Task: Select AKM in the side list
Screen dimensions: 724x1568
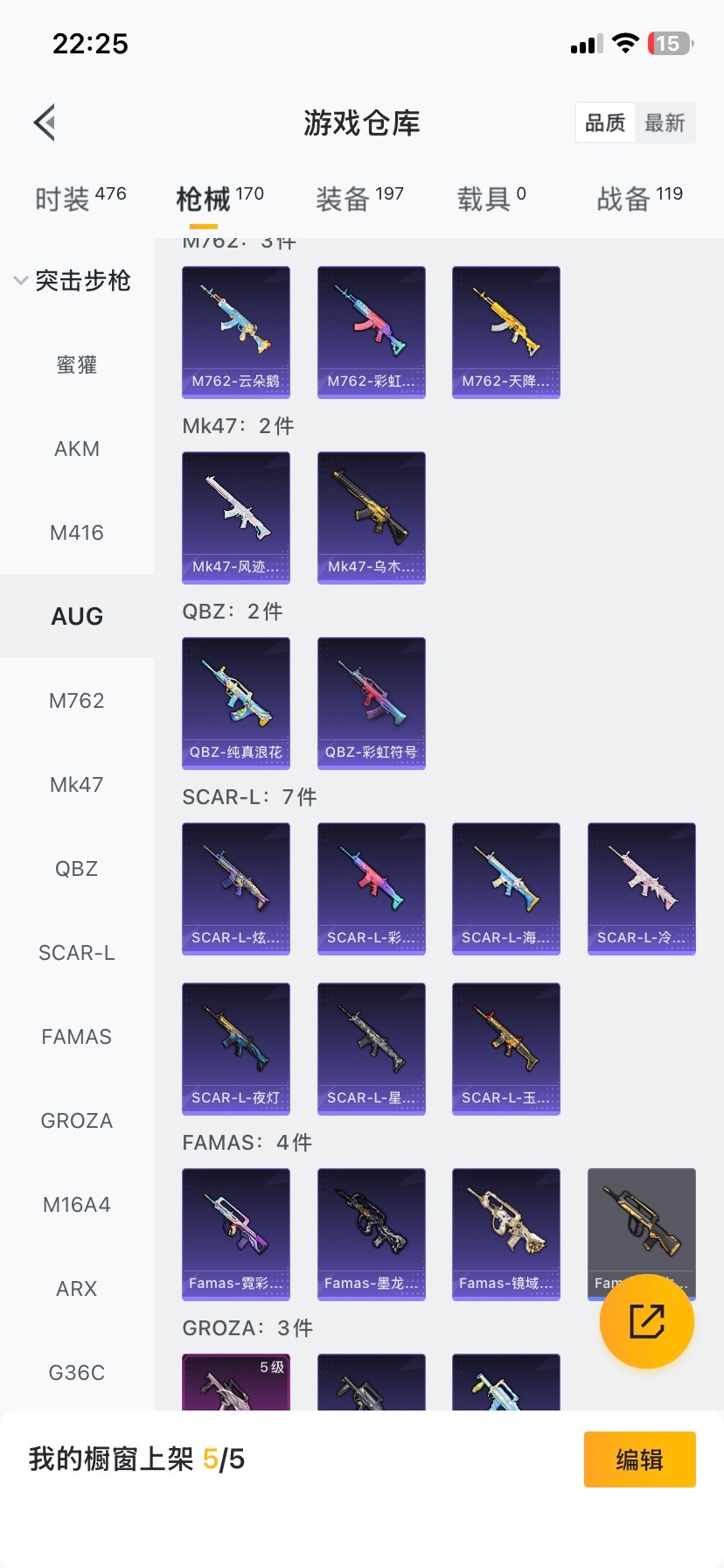Action: point(77,449)
